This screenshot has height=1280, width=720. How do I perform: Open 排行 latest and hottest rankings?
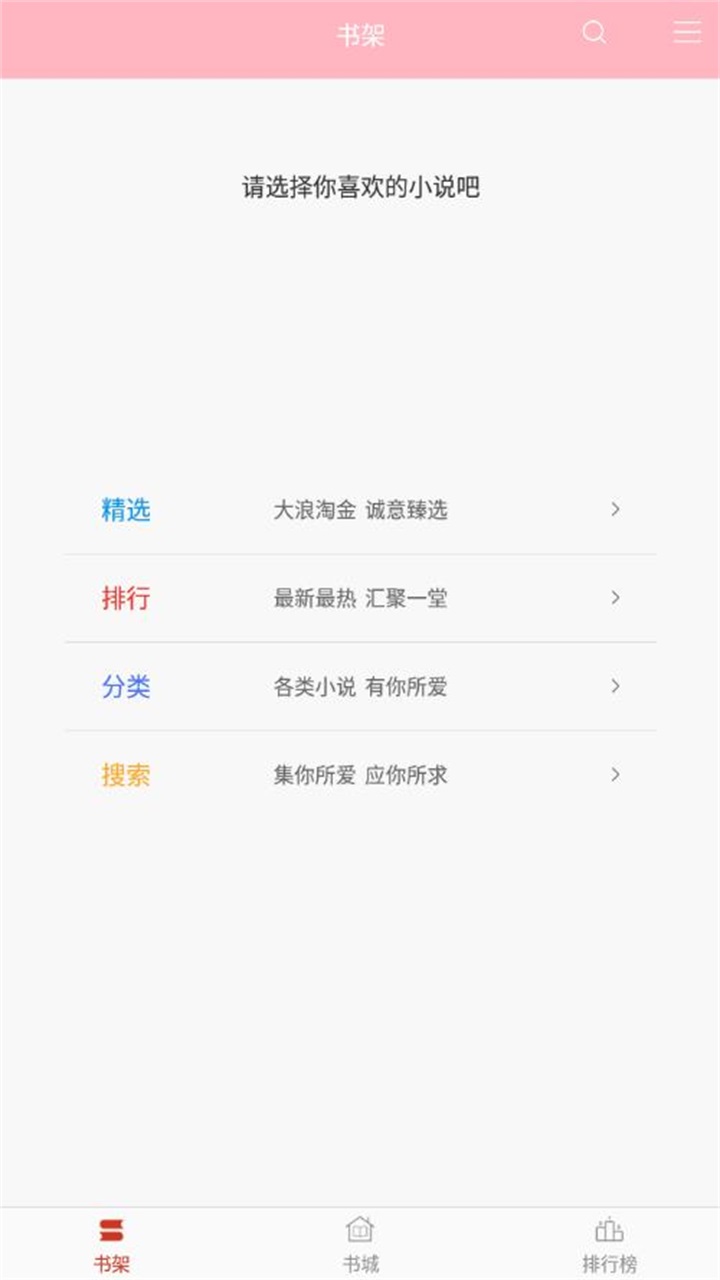[127, 598]
